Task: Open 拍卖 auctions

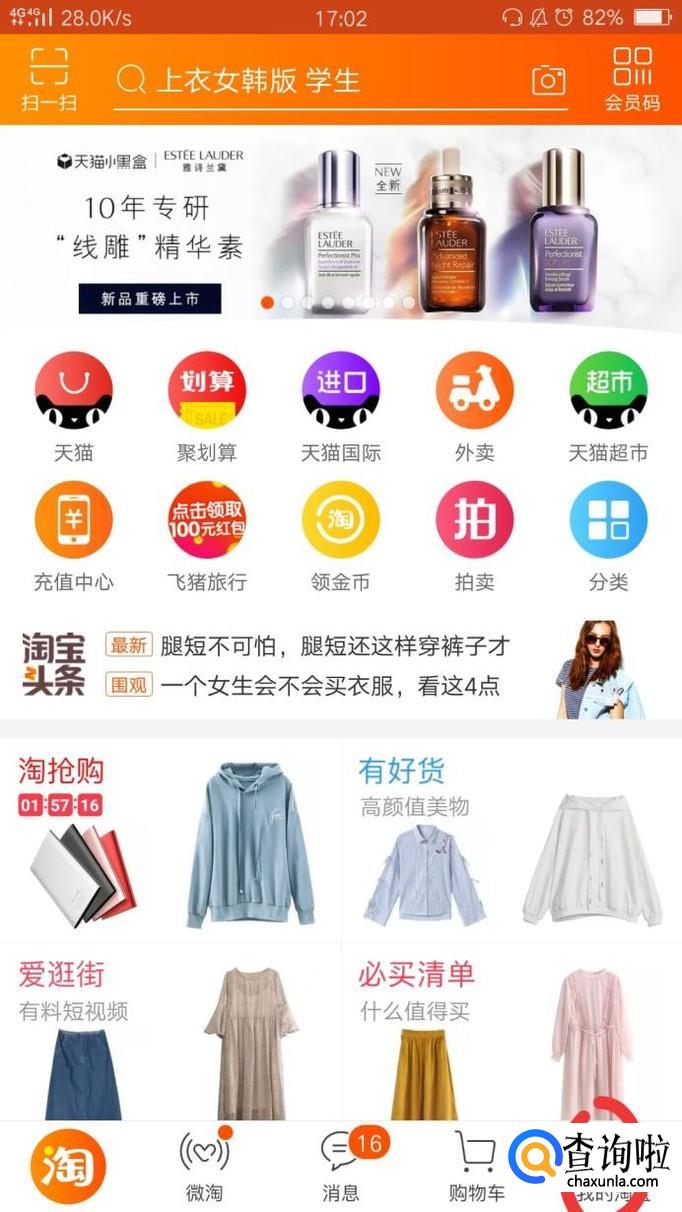Action: point(474,535)
